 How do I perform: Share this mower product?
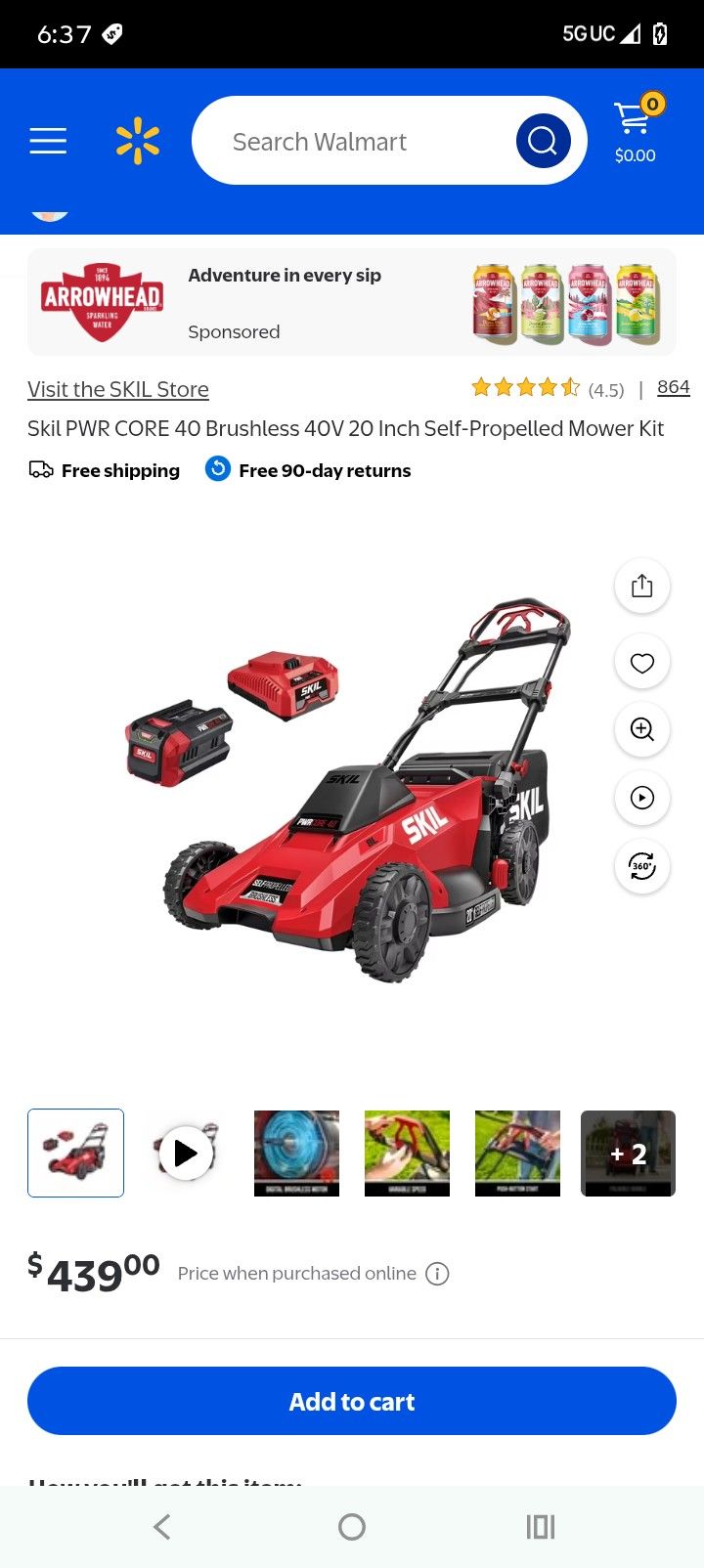pyautogui.click(x=641, y=586)
